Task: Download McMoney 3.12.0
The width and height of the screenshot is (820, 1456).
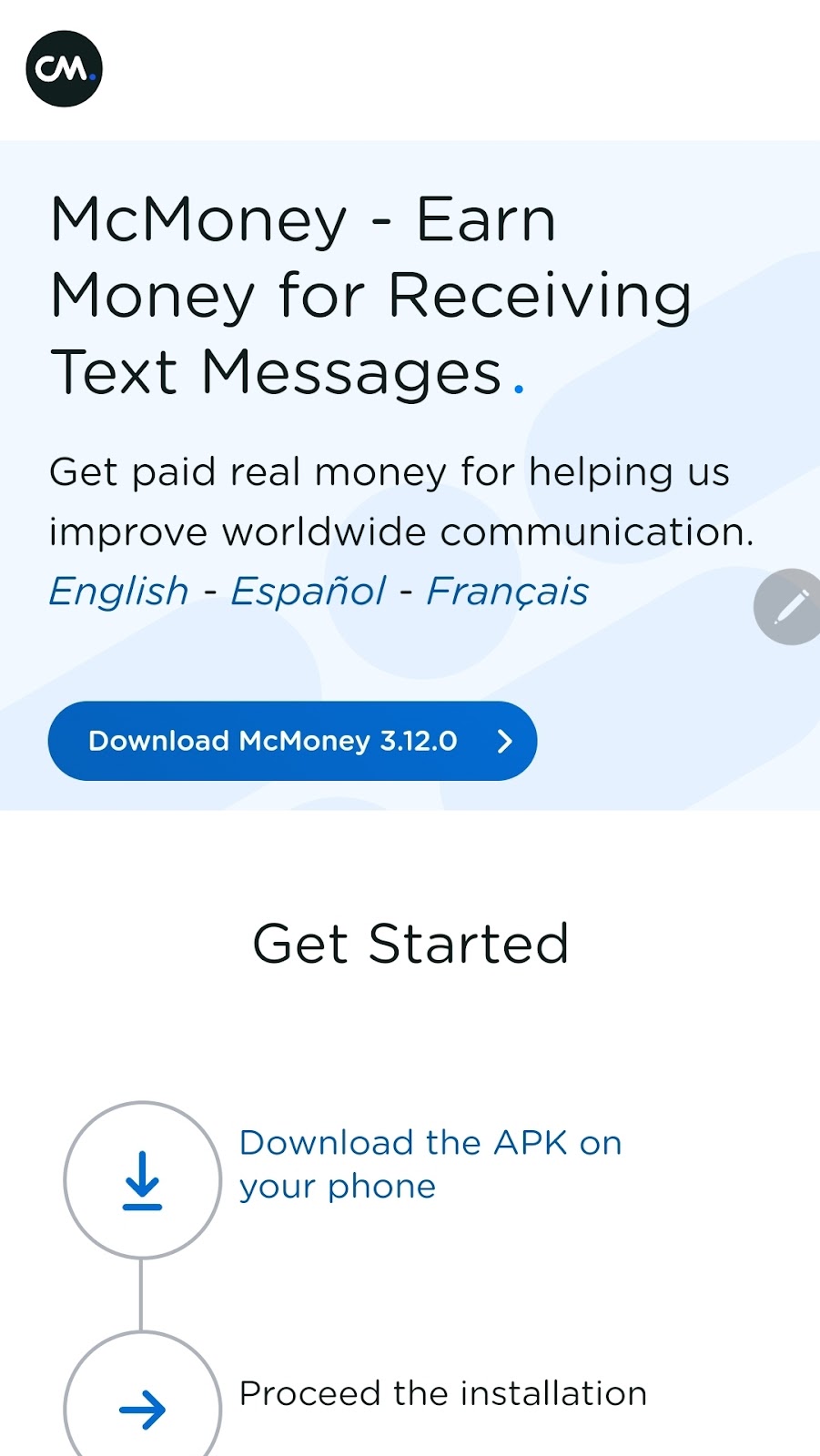Action: point(292,741)
